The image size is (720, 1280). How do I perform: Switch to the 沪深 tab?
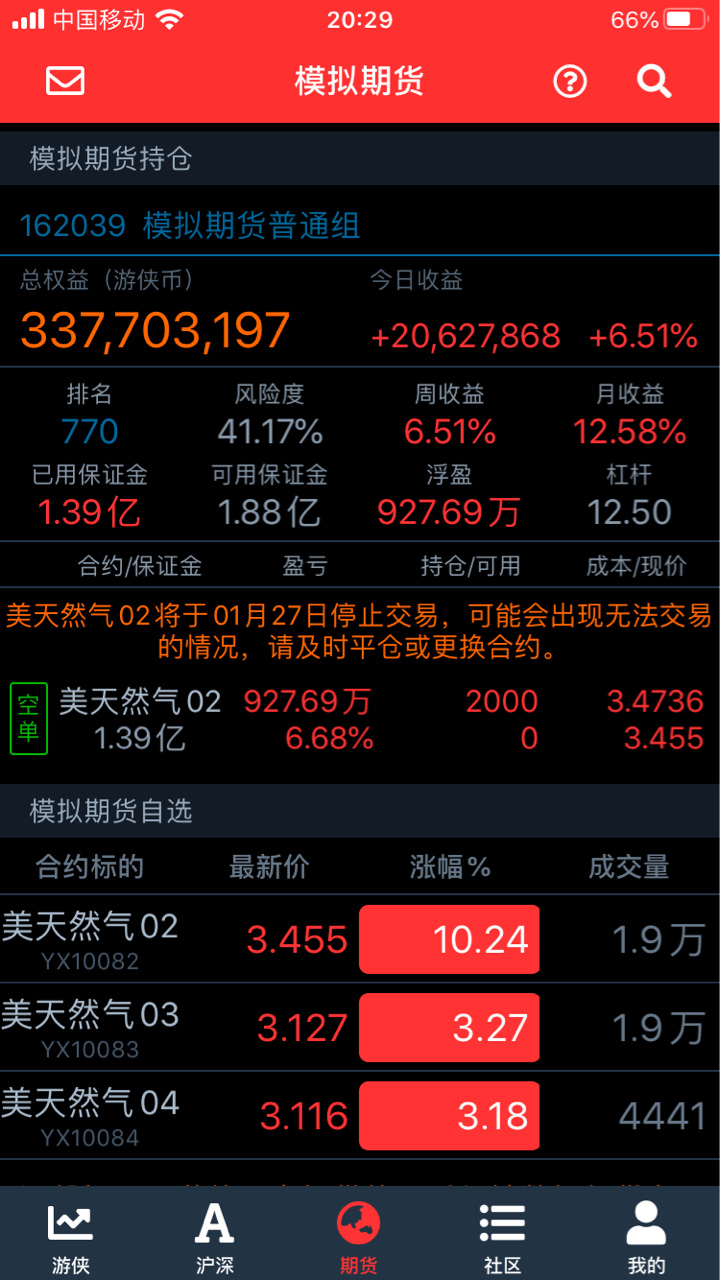(215, 1238)
